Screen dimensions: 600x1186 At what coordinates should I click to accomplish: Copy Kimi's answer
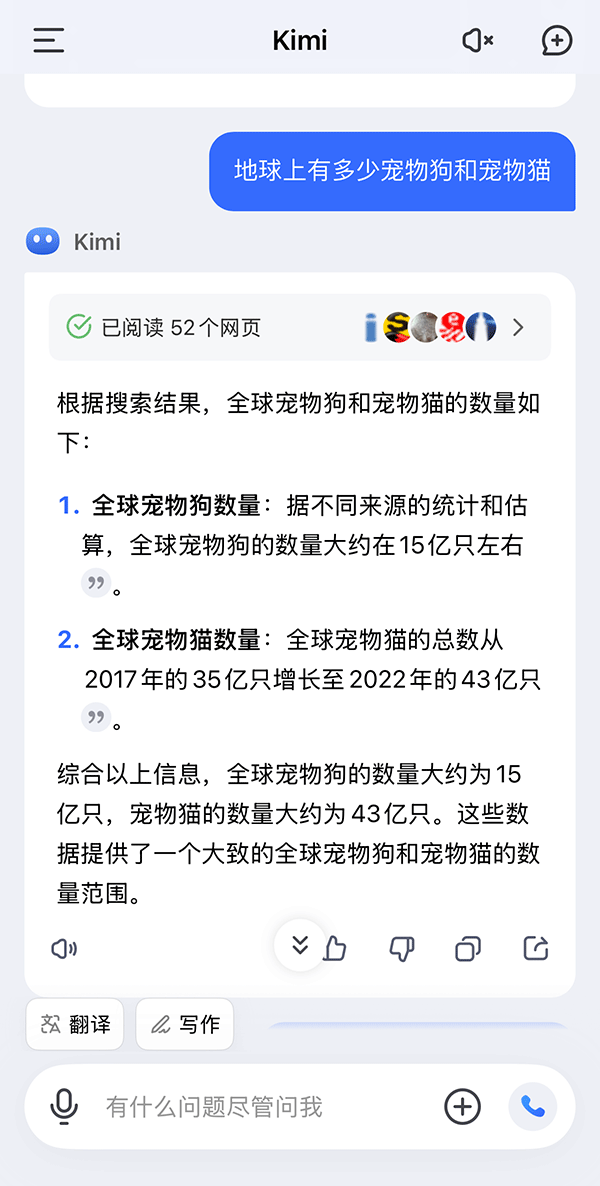[468, 948]
